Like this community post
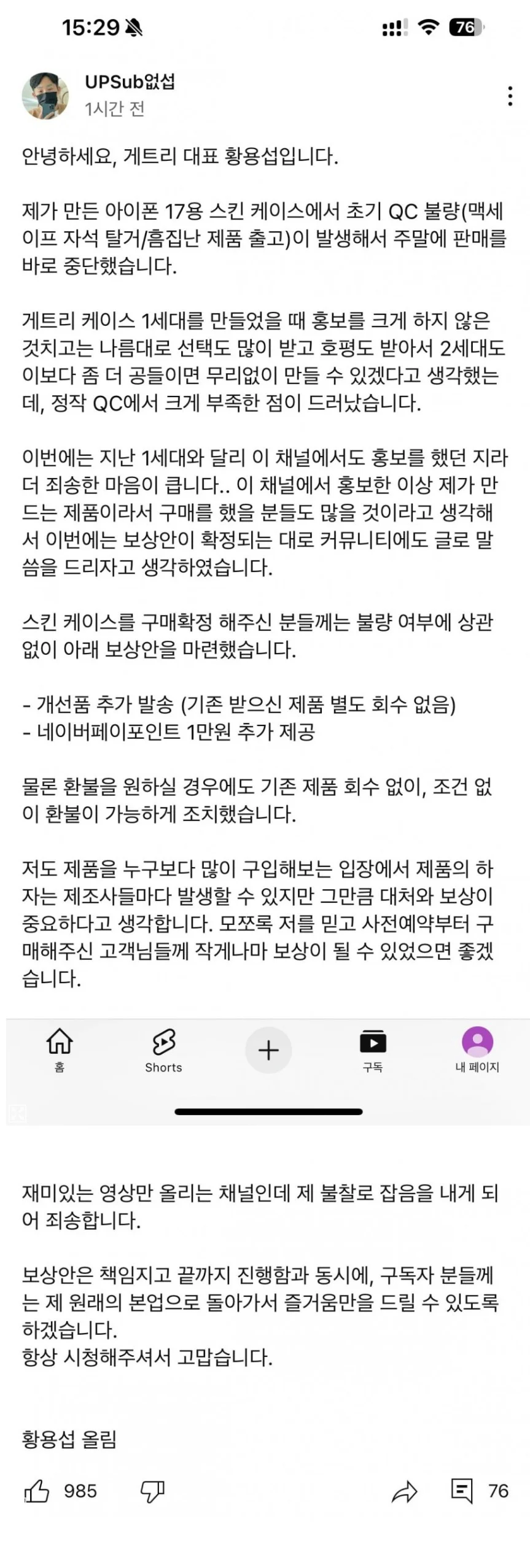Image resolution: width=530 pixels, height=1568 pixels. tap(37, 1491)
